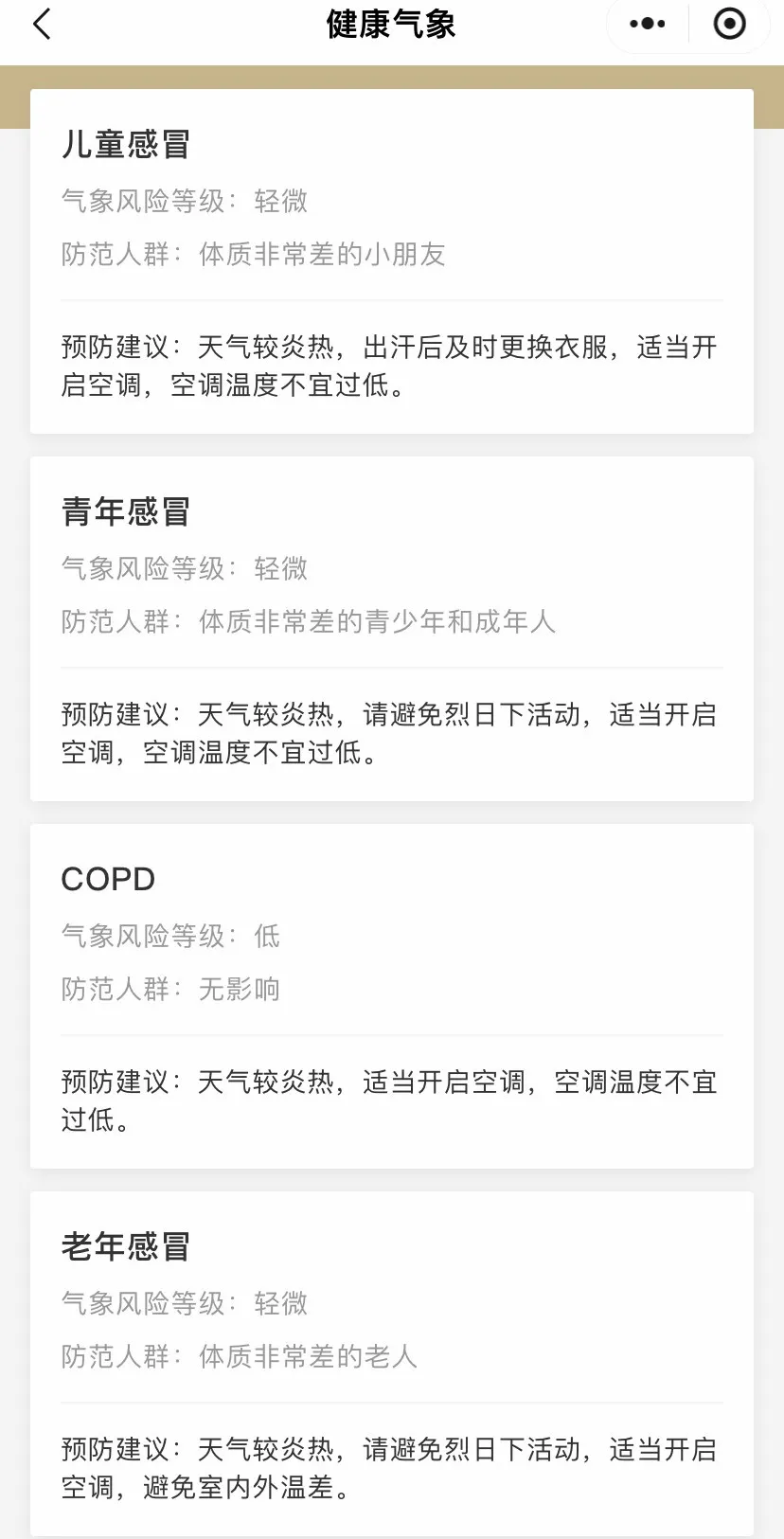Go back from 健康气象 page
The height and width of the screenshot is (1539, 784).
pyautogui.click(x=42, y=25)
